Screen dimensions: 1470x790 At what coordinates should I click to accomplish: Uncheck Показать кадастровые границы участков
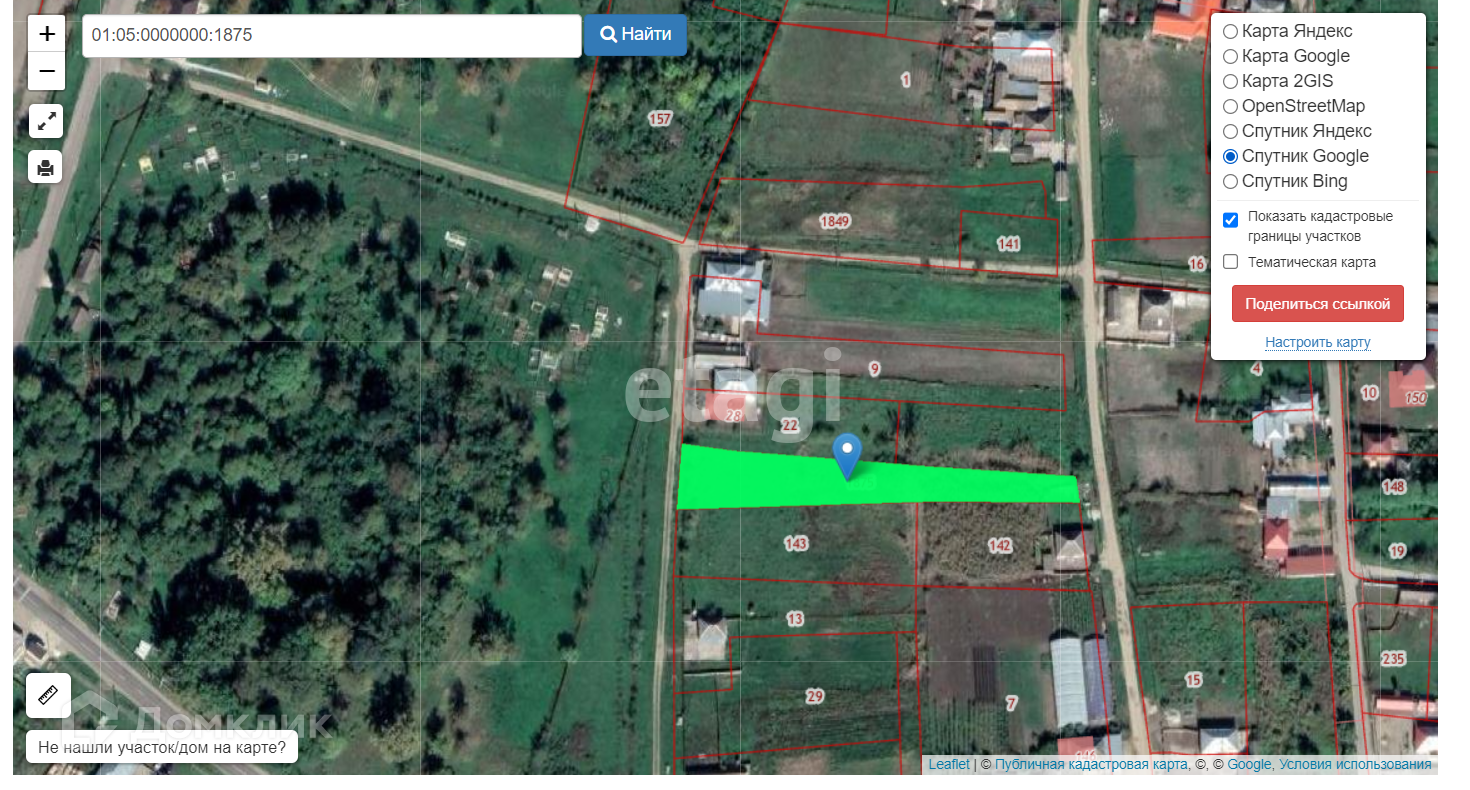[x=1231, y=220]
